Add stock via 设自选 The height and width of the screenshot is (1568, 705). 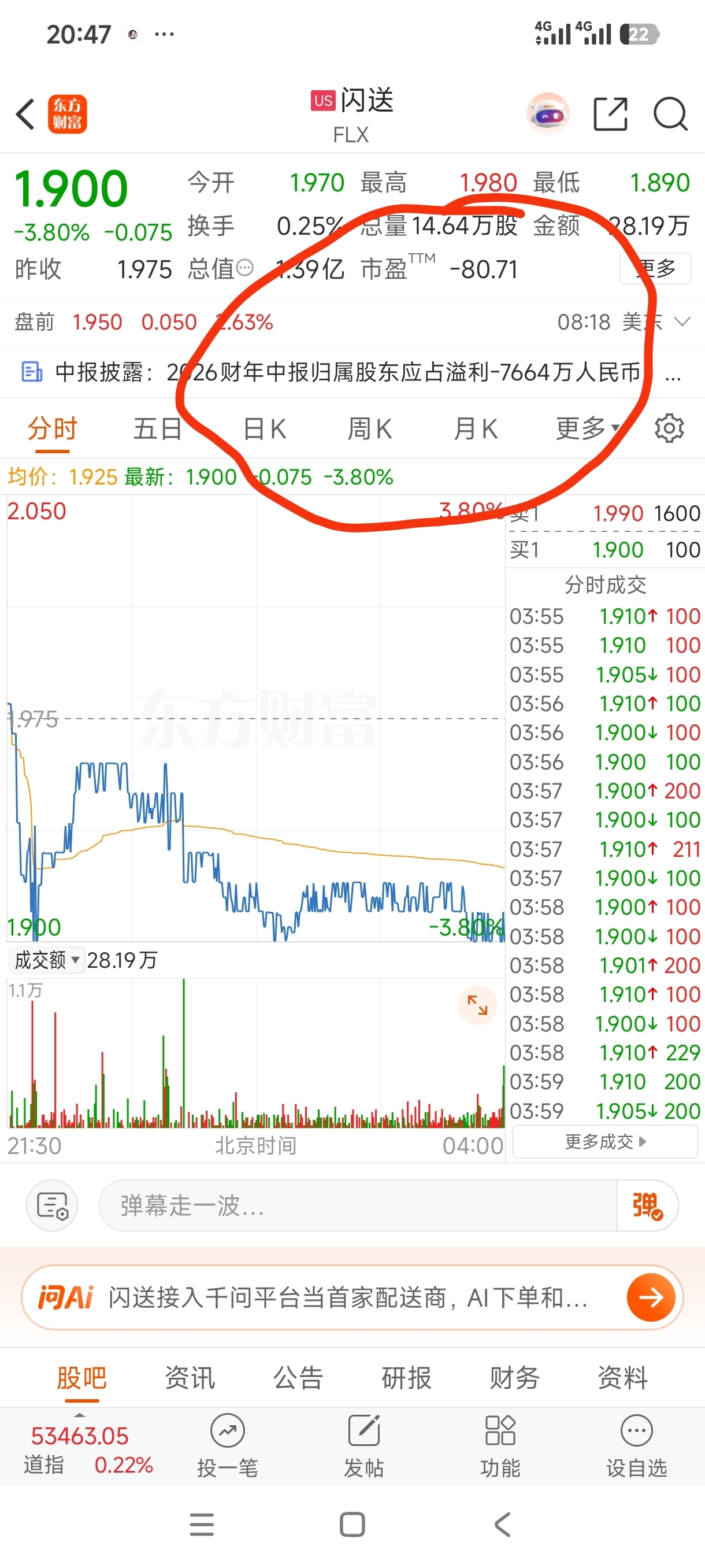[x=636, y=1445]
